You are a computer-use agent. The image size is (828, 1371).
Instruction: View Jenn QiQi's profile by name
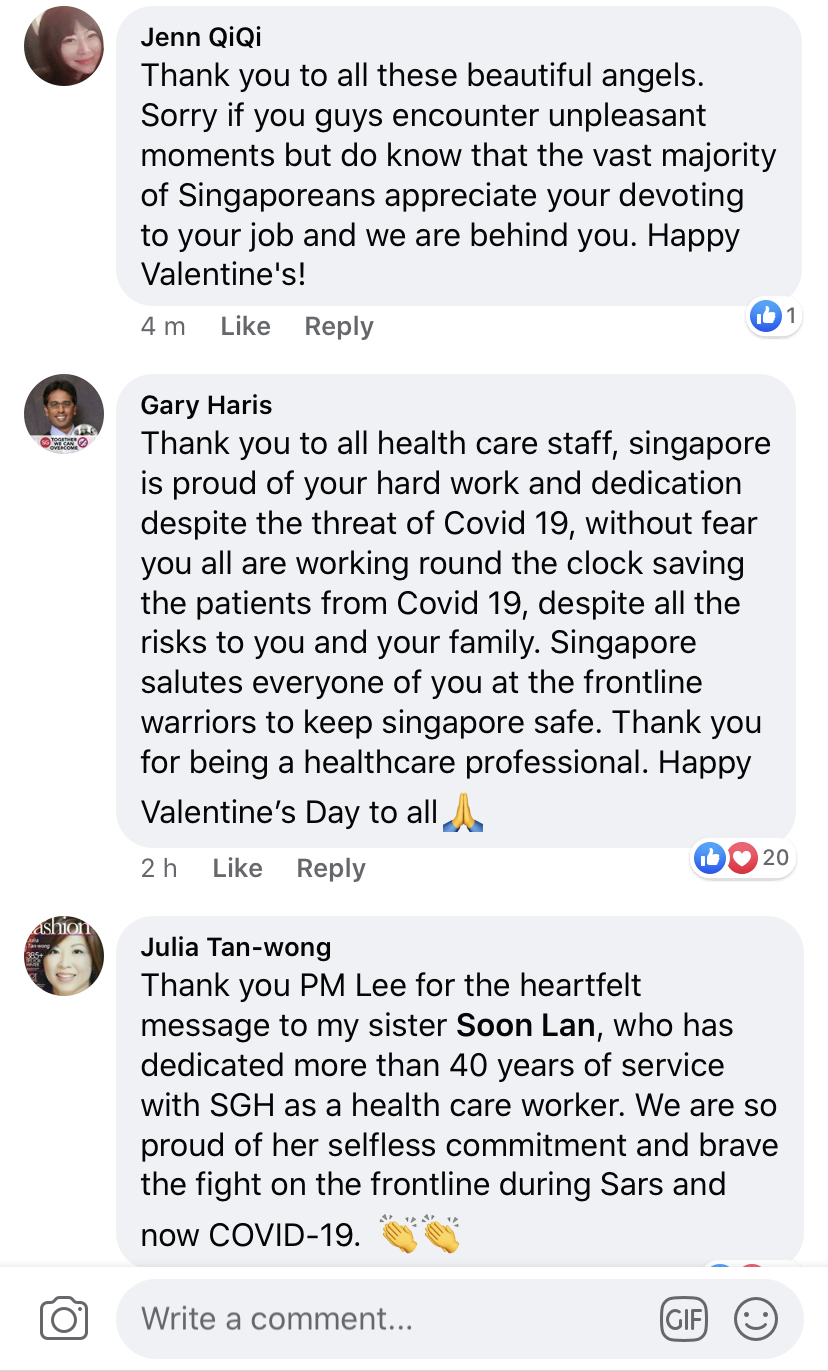coord(199,37)
